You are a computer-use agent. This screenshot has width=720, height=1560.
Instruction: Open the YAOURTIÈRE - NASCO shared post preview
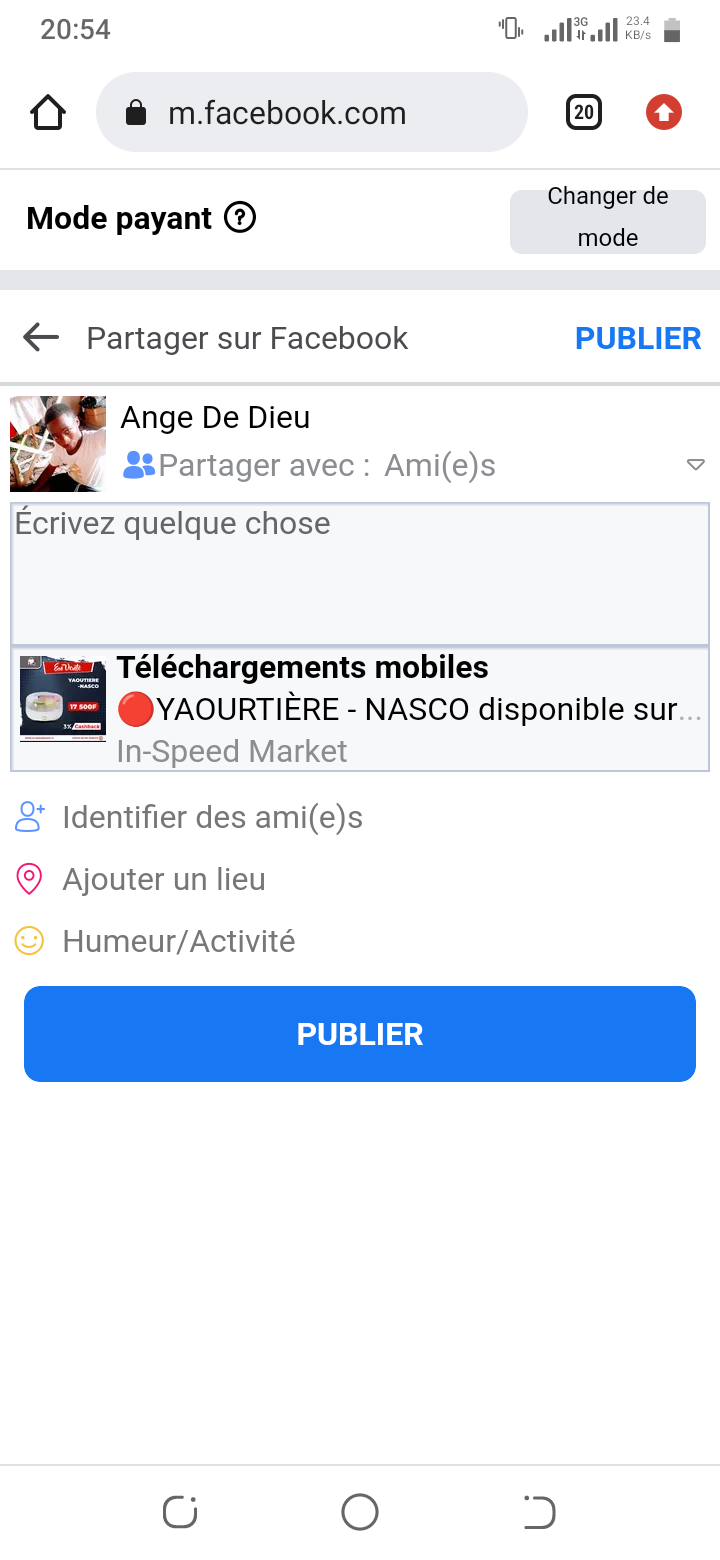[x=360, y=709]
